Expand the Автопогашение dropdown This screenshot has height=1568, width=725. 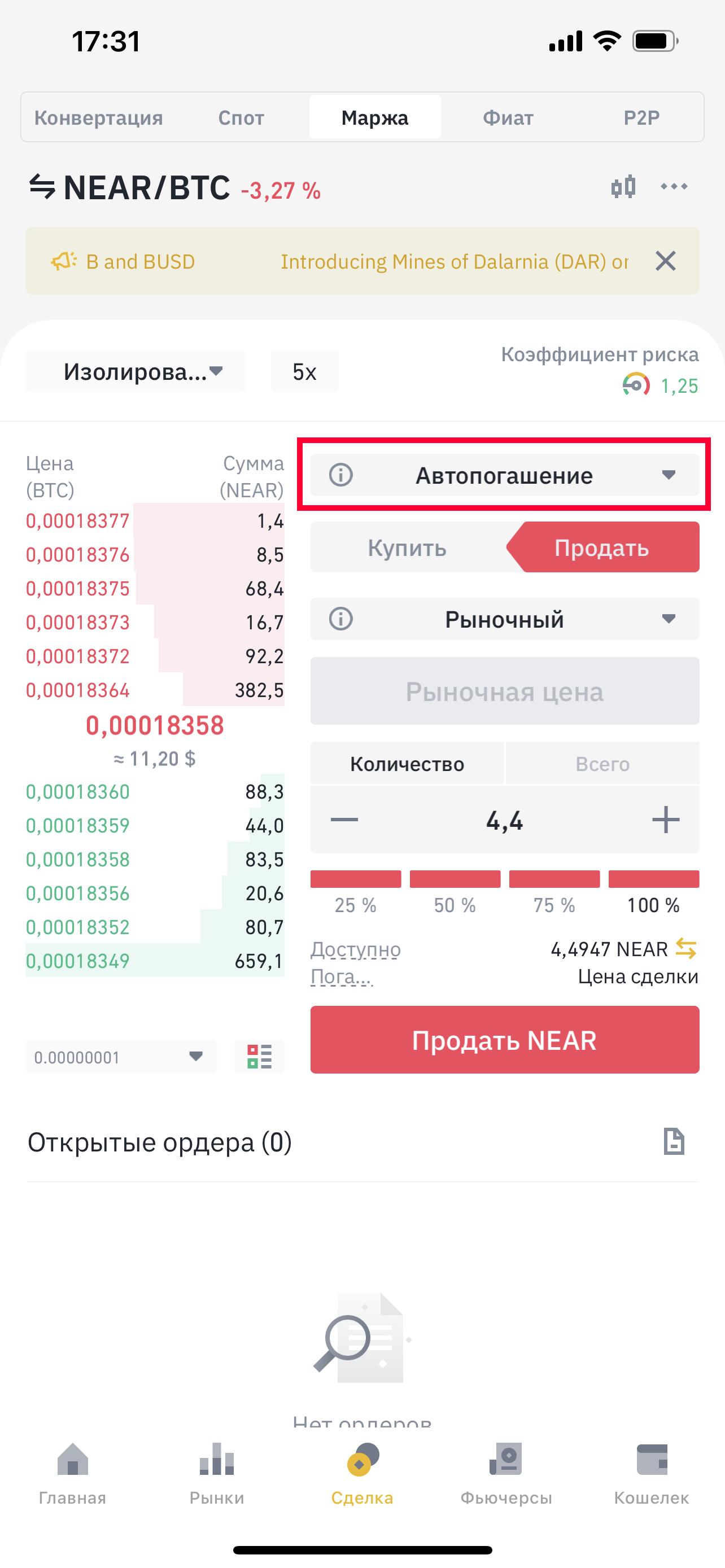click(505, 475)
